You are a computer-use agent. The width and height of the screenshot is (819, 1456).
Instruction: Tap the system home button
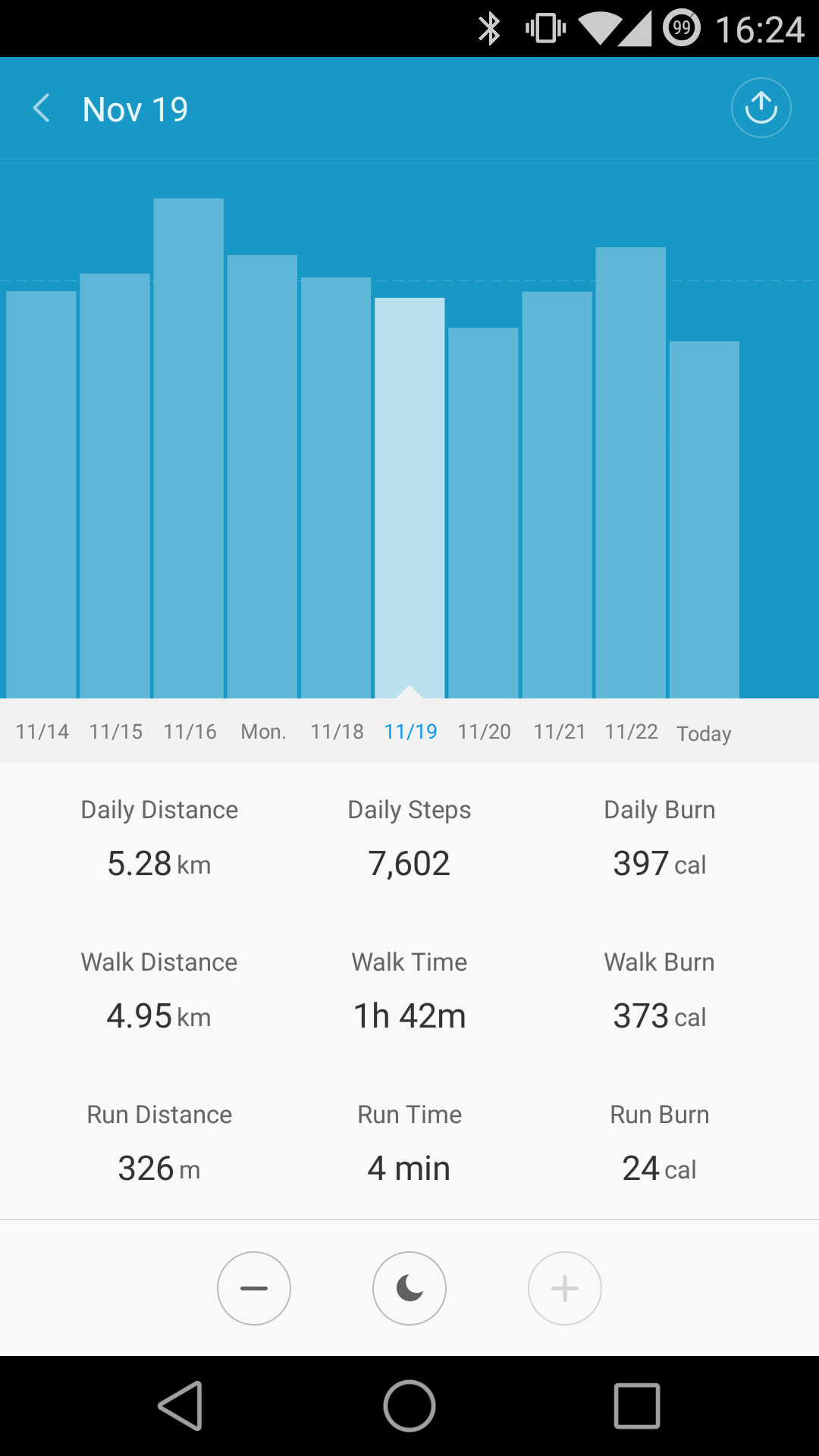[409, 1406]
